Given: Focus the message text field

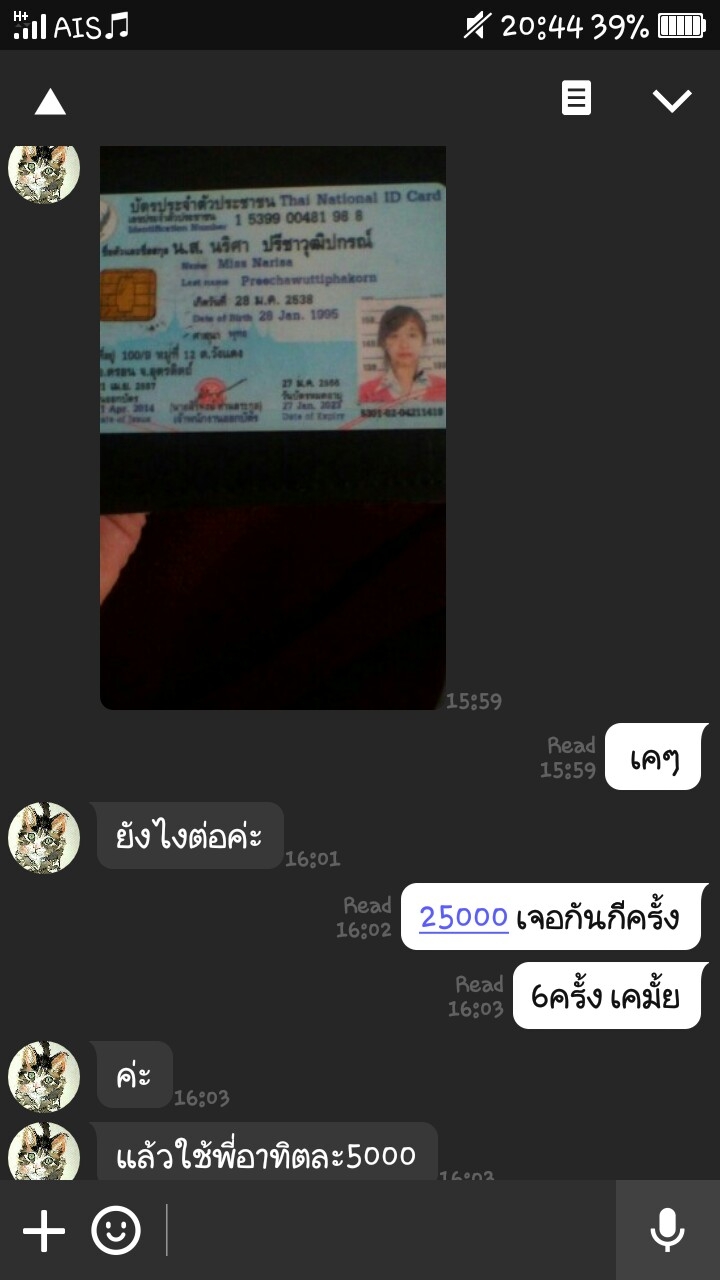Looking at the screenshot, I should click(390, 1231).
